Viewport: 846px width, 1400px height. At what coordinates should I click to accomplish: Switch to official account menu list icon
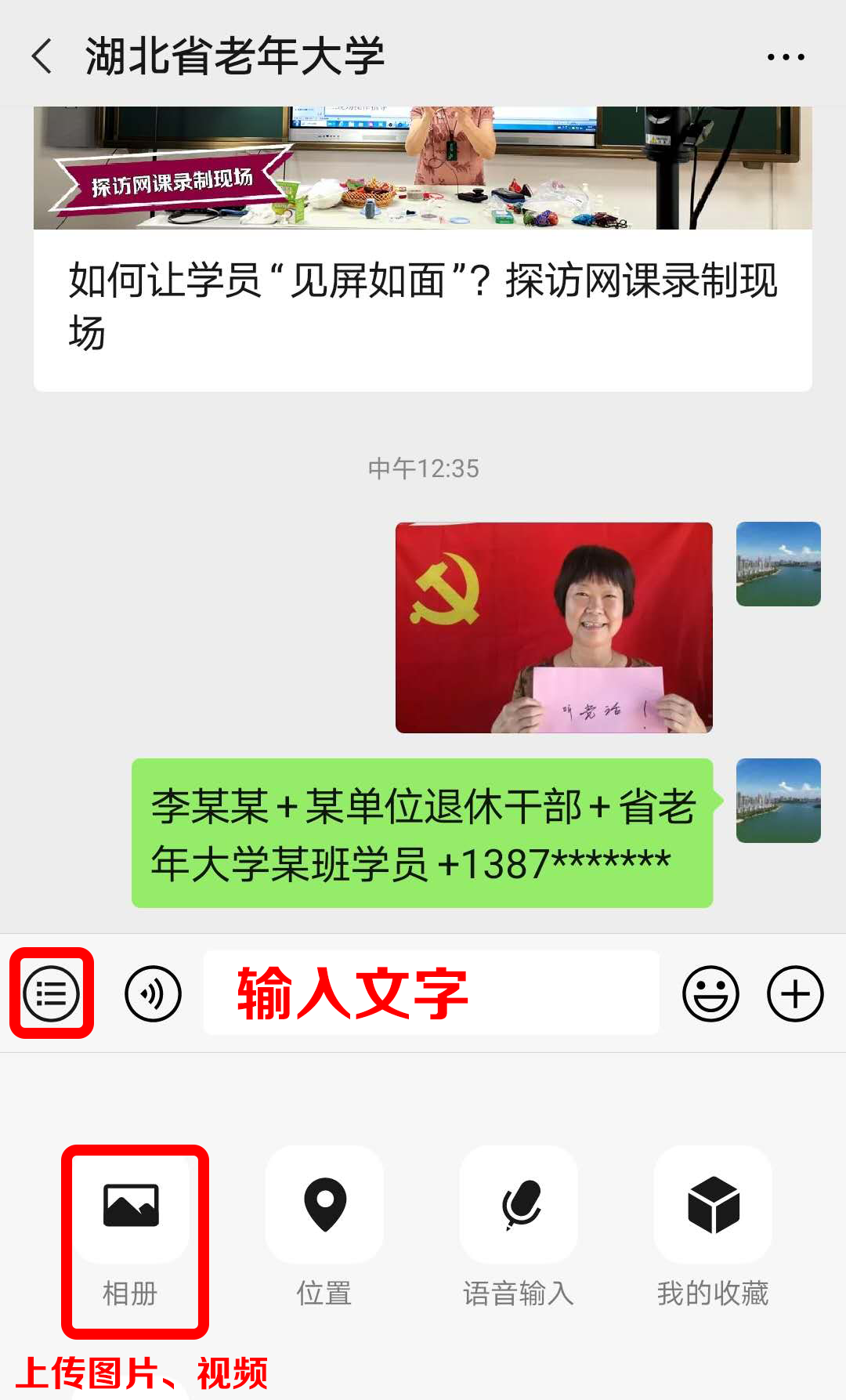[52, 993]
